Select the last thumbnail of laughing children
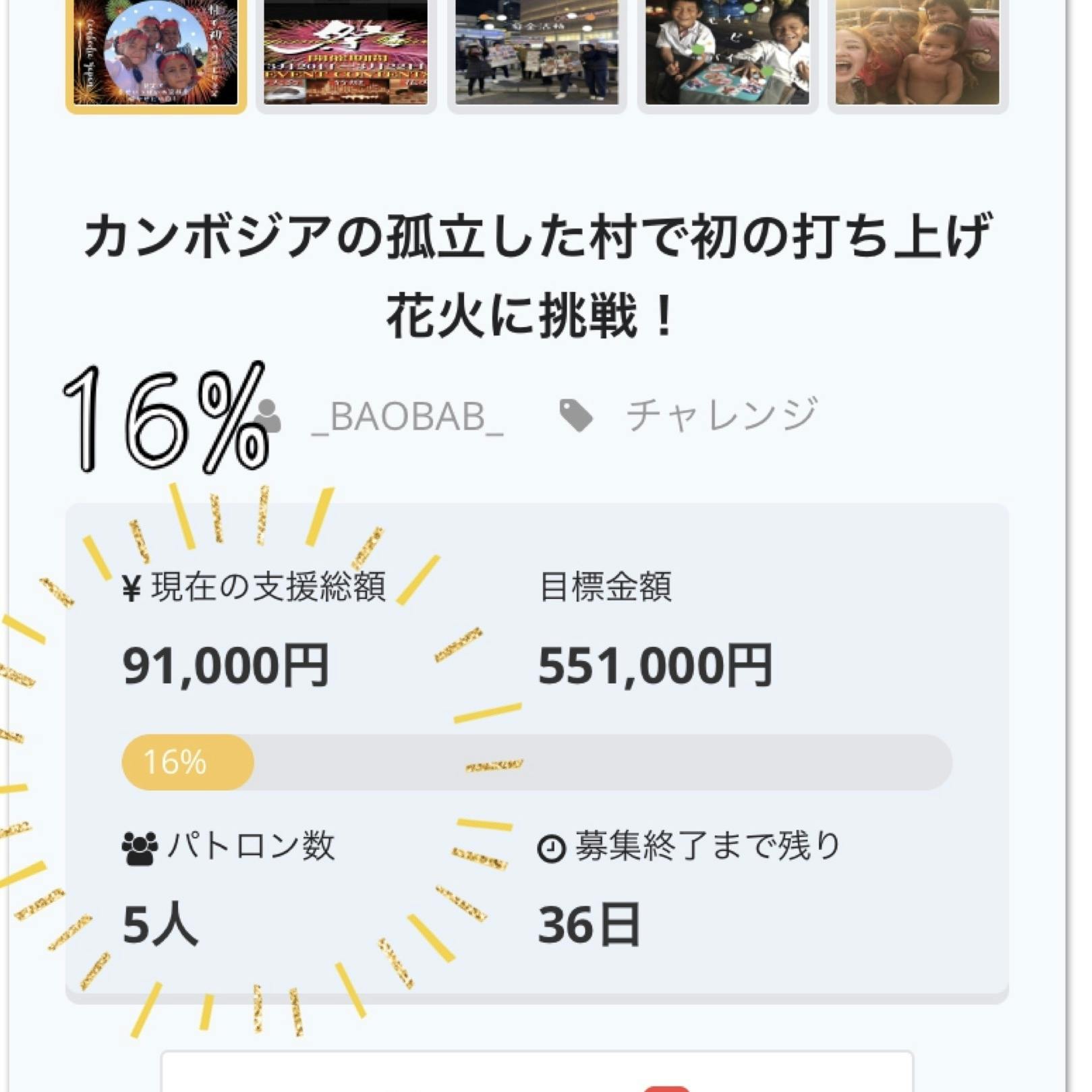This screenshot has width=1092, height=1092. (917, 53)
